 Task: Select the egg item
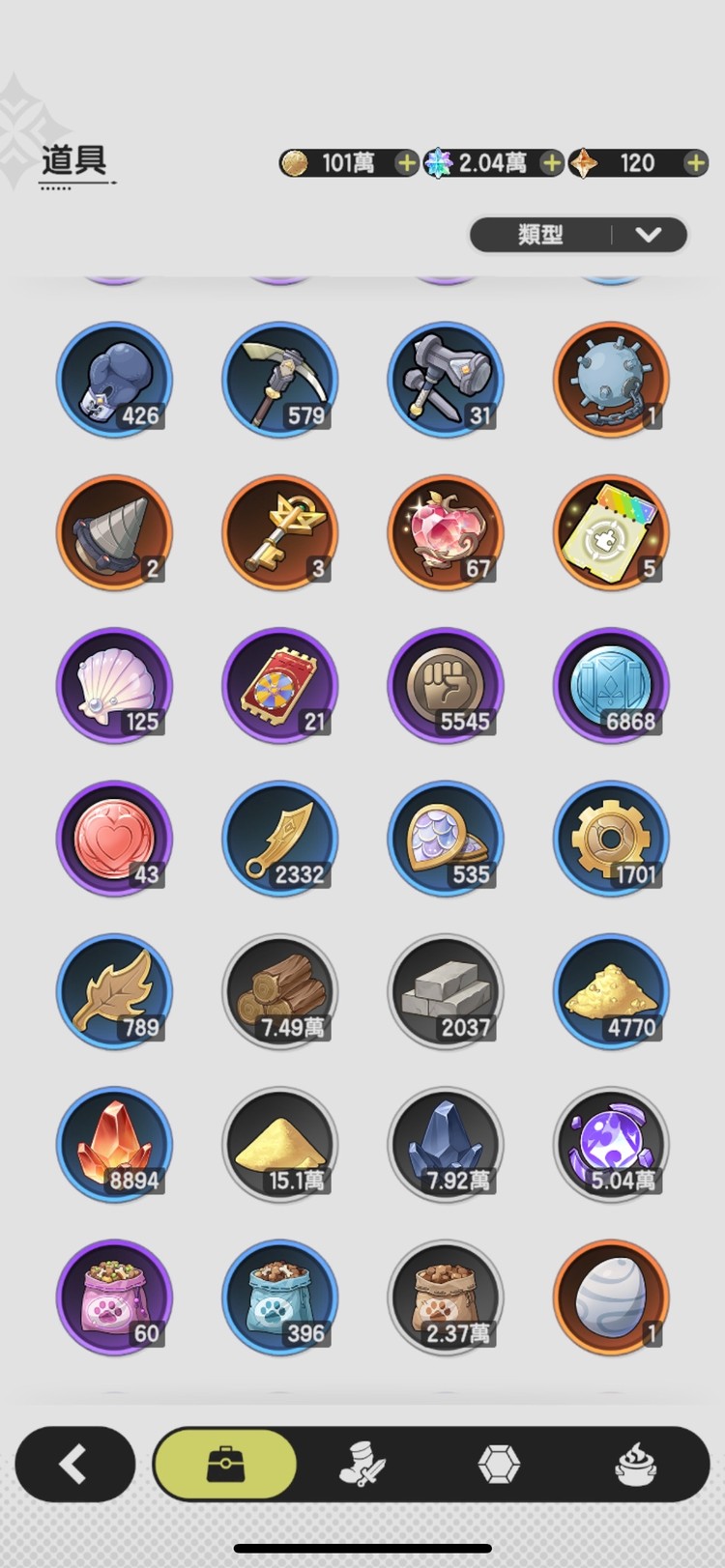click(611, 1297)
